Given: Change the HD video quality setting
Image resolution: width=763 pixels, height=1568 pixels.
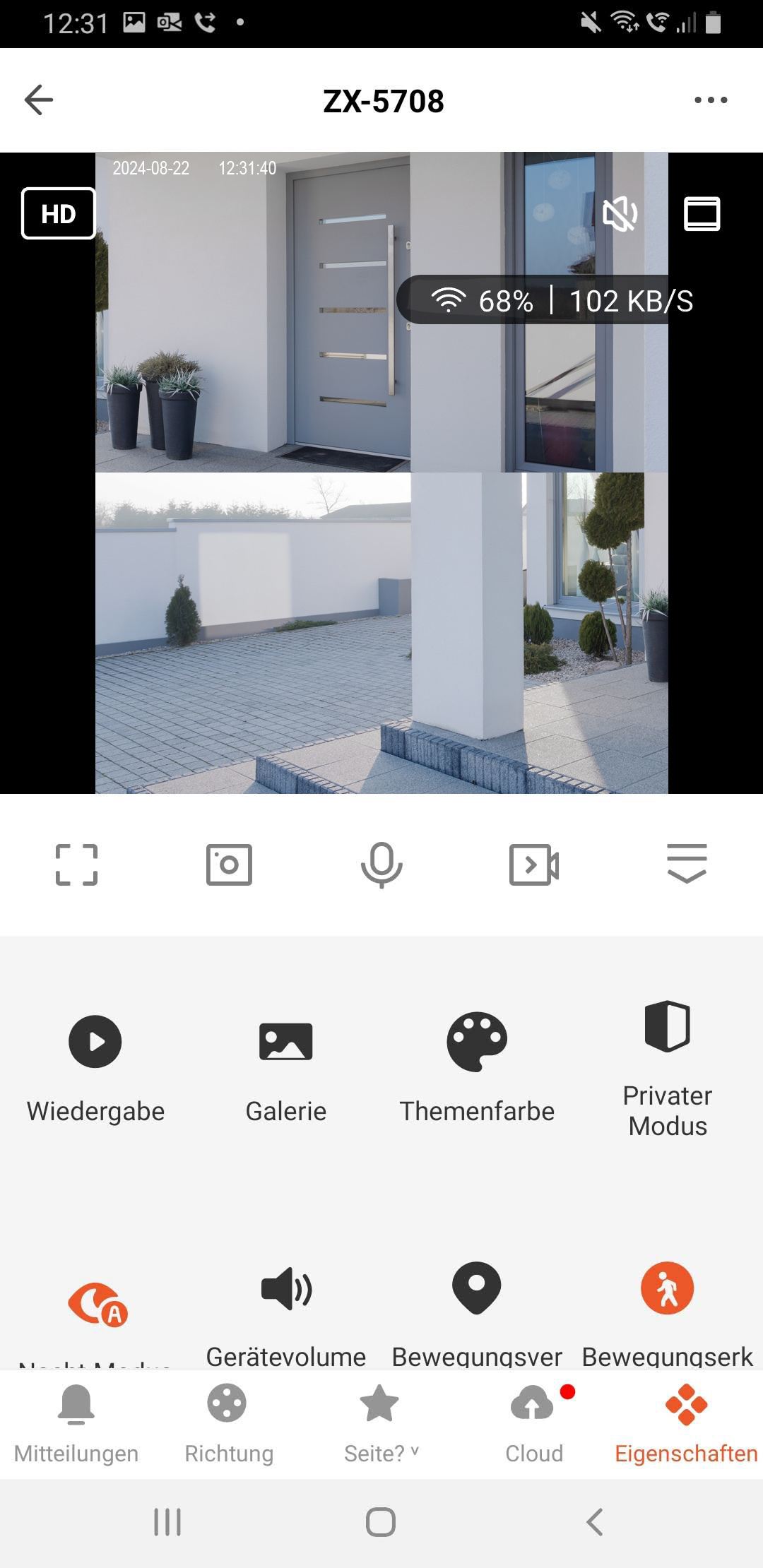Looking at the screenshot, I should coord(58,213).
